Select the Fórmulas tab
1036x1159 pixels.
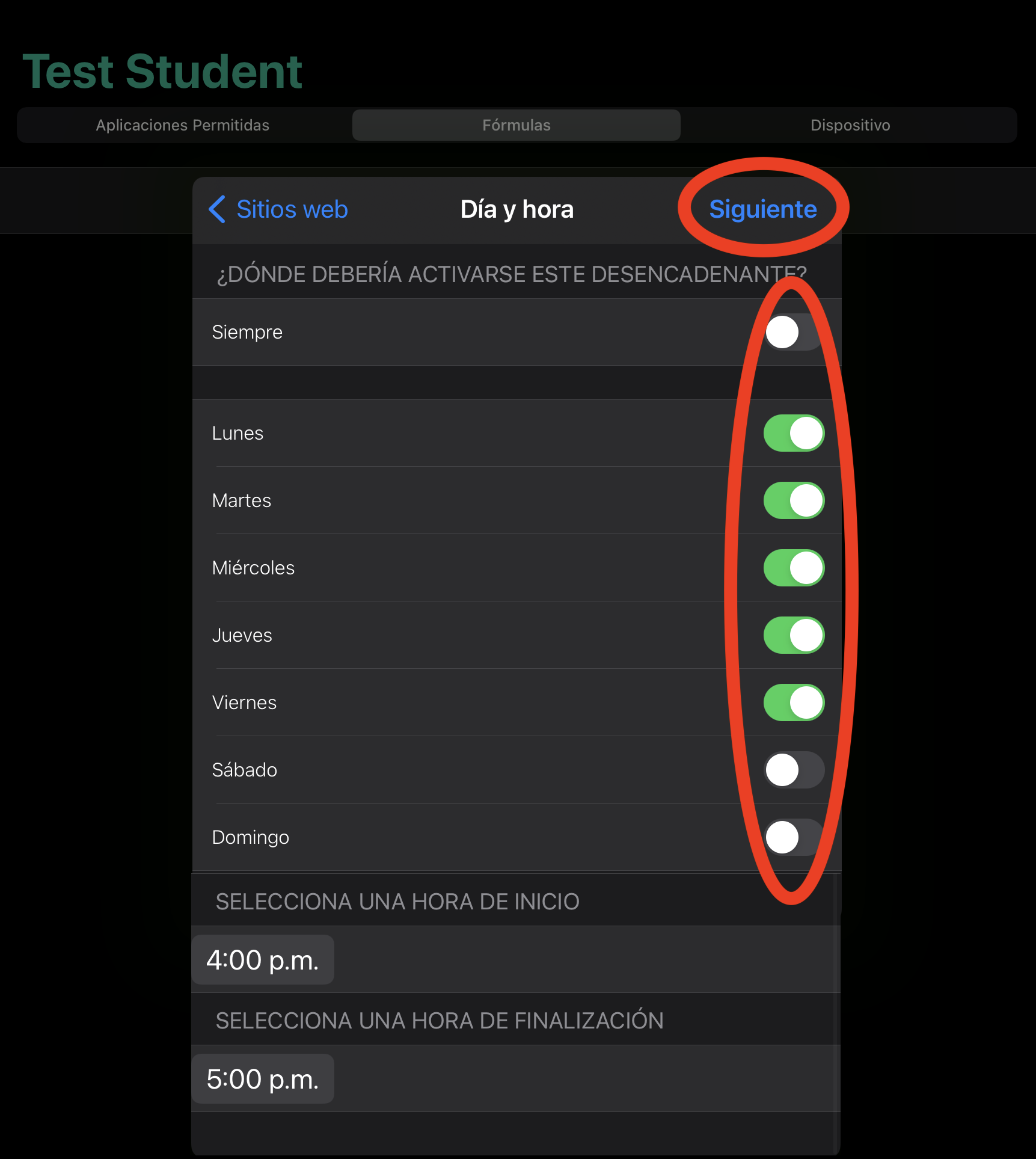516,125
